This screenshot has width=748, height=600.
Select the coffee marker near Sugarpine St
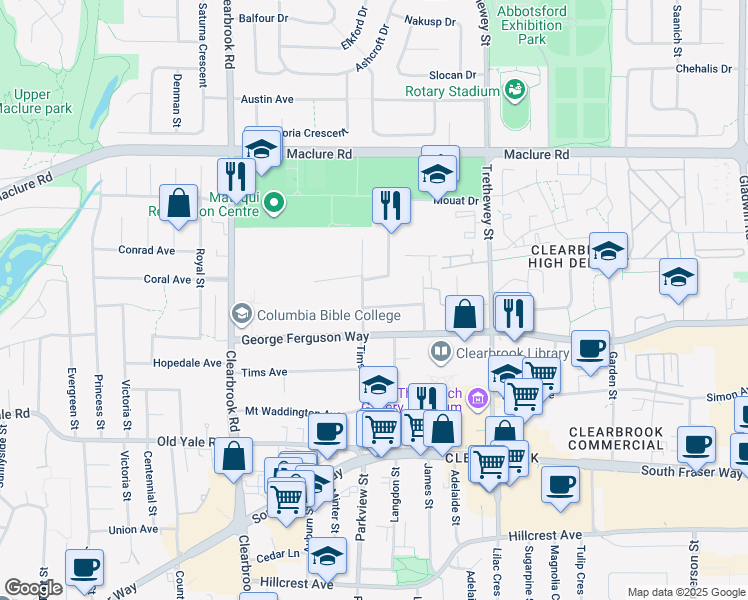pyautogui.click(x=560, y=485)
